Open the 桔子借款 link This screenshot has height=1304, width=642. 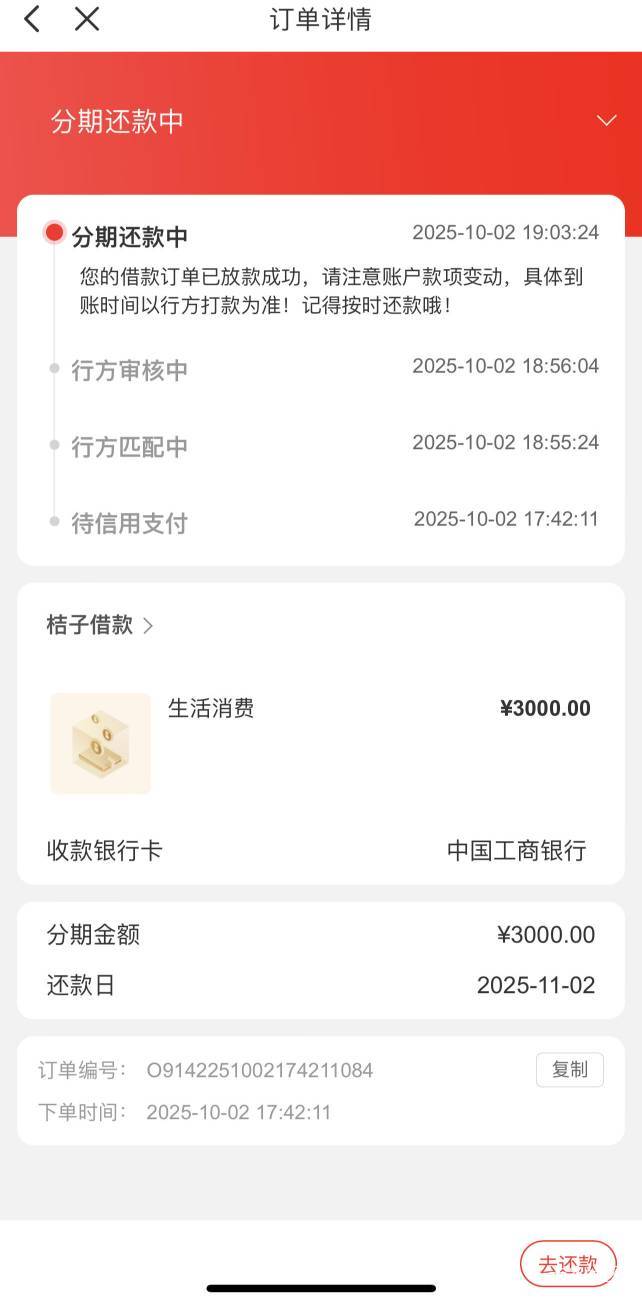100,625
